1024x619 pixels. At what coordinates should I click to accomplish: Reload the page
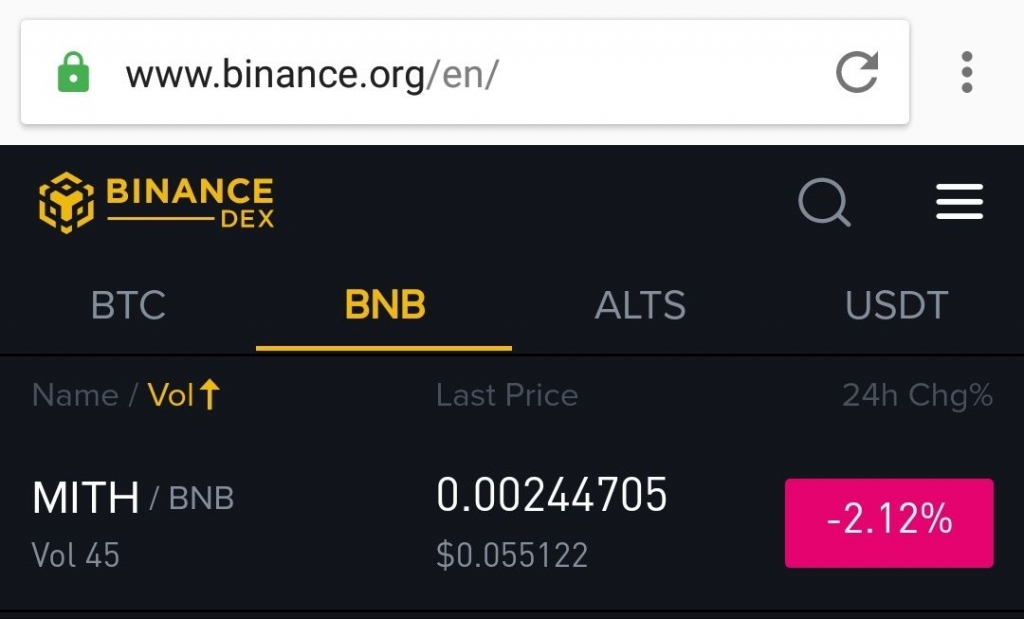(x=857, y=72)
